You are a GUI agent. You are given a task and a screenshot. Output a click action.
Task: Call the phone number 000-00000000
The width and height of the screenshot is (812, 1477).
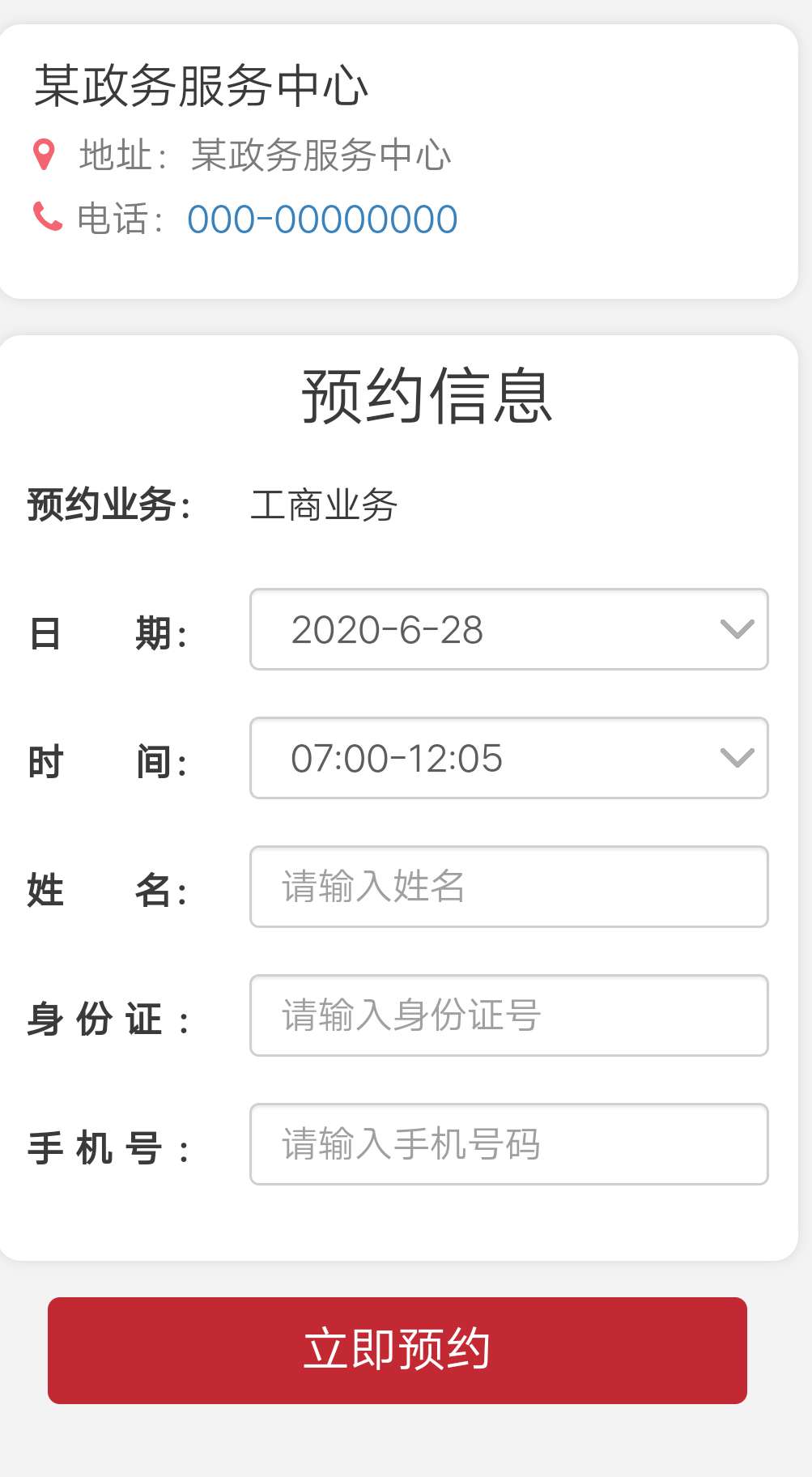click(322, 219)
